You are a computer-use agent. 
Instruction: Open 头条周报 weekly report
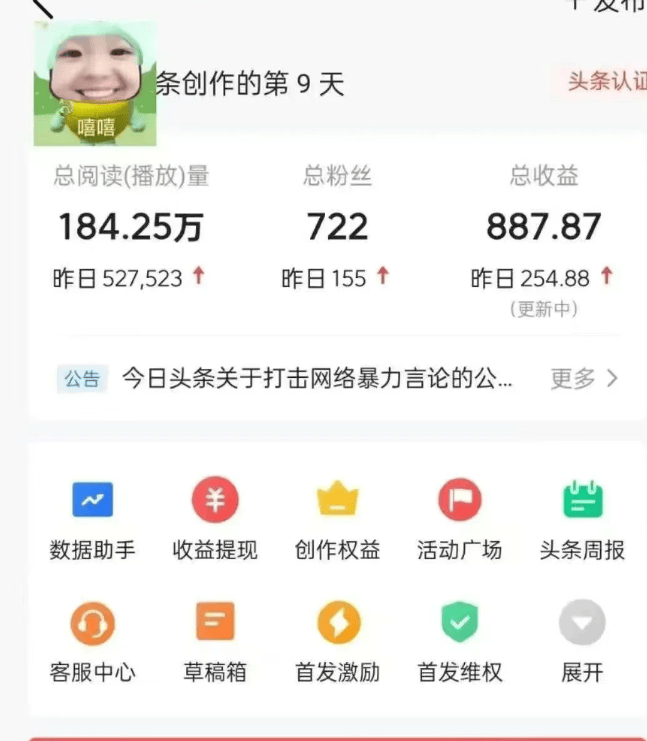[582, 518]
